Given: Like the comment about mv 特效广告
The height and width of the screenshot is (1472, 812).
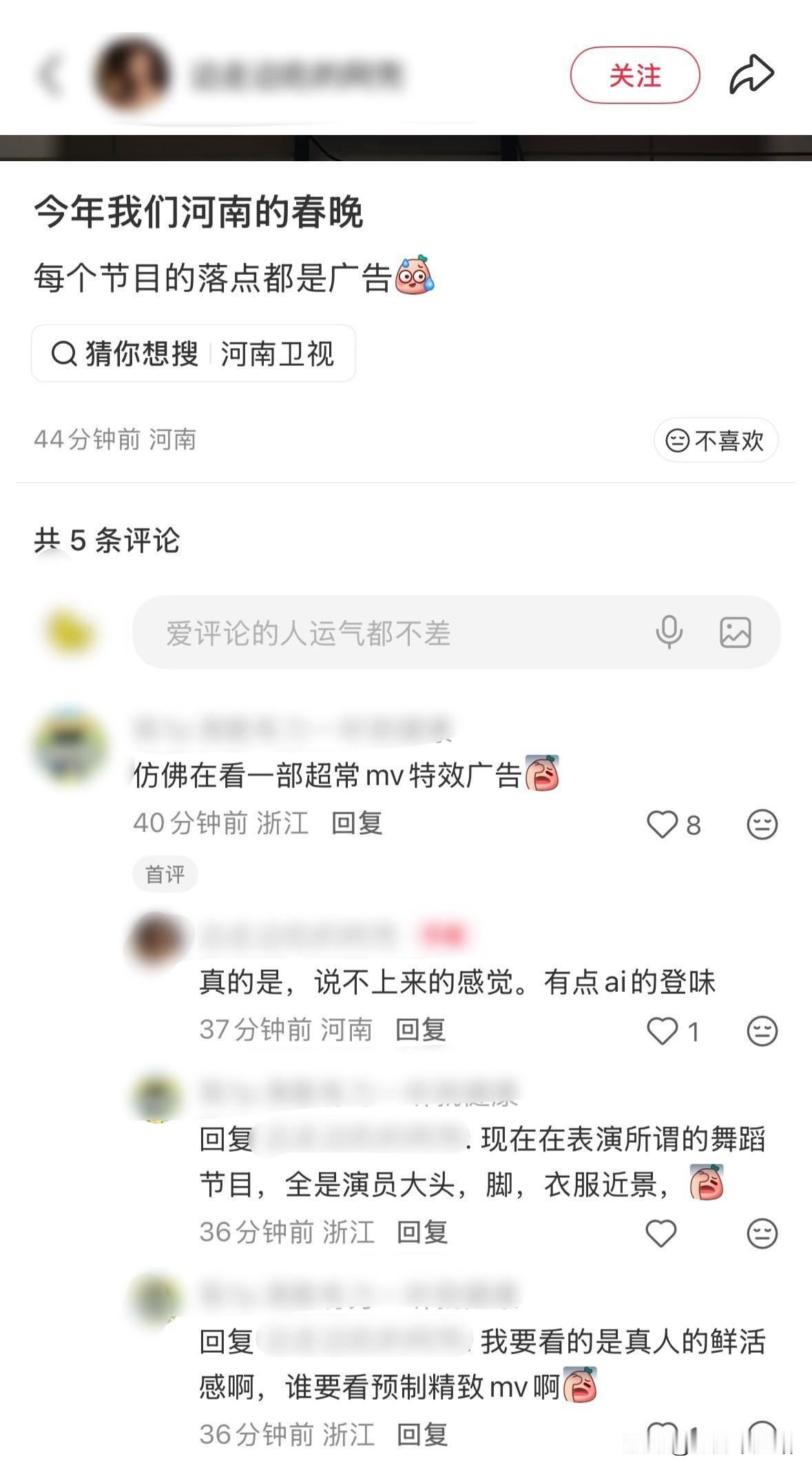Looking at the screenshot, I should click(663, 825).
